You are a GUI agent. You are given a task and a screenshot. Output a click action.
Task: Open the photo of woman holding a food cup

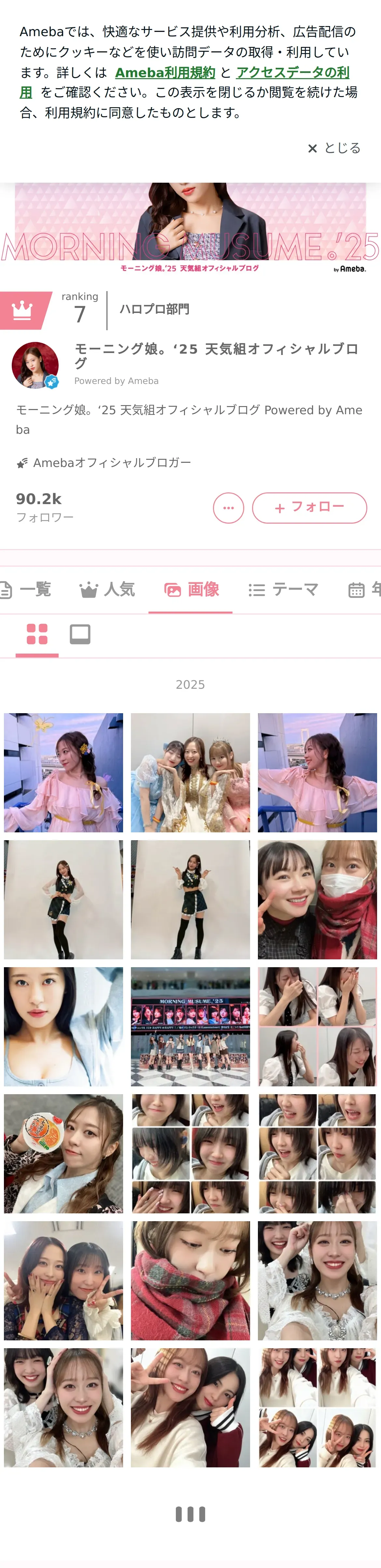(63, 1153)
